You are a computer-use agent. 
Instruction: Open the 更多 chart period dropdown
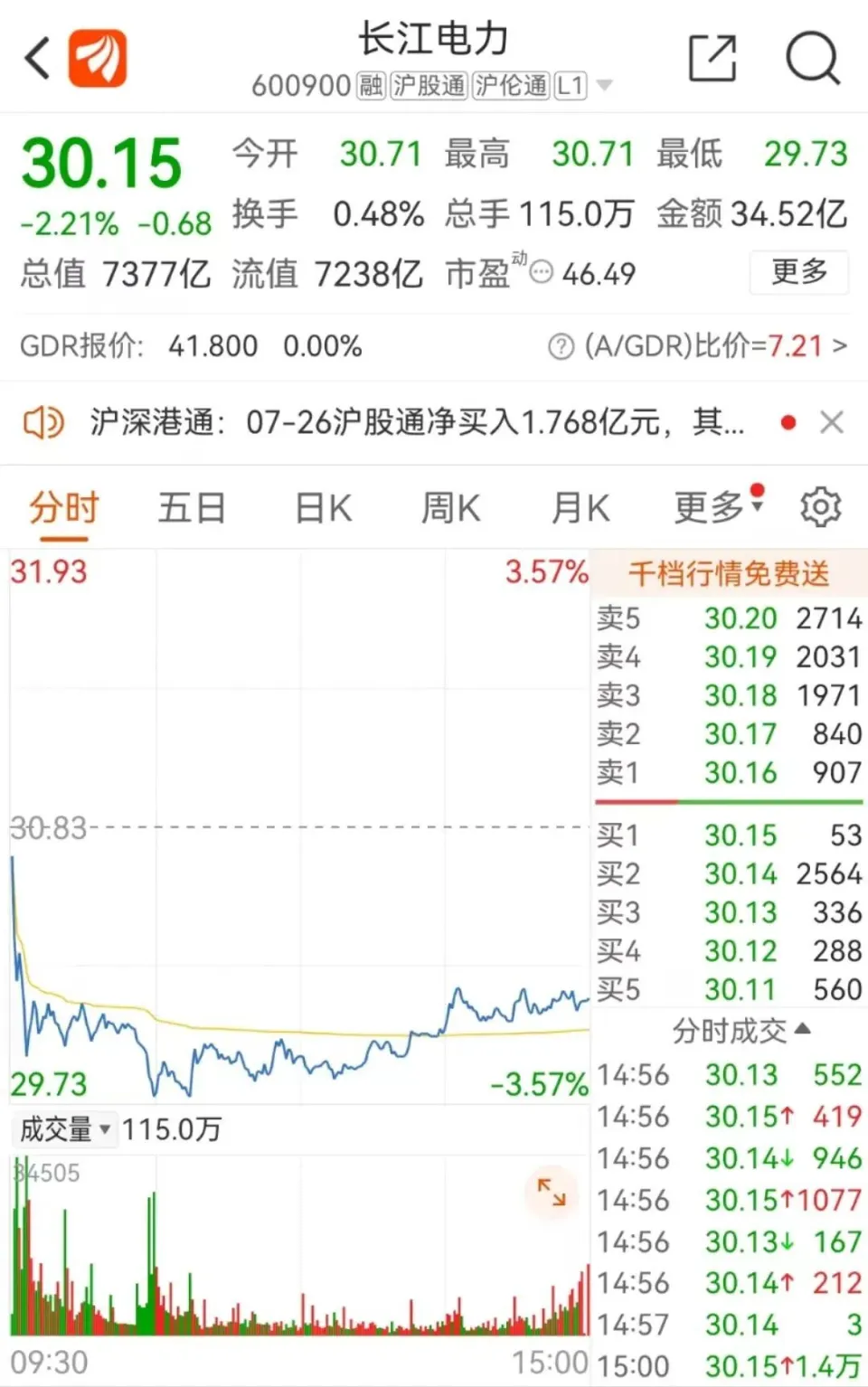[718, 508]
